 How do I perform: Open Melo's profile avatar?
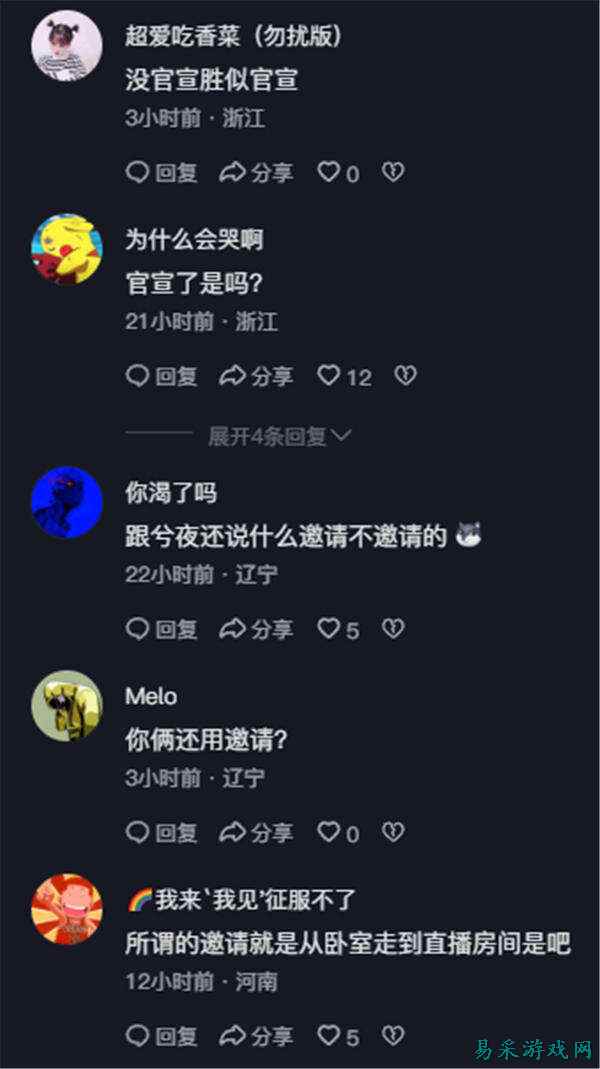66,705
